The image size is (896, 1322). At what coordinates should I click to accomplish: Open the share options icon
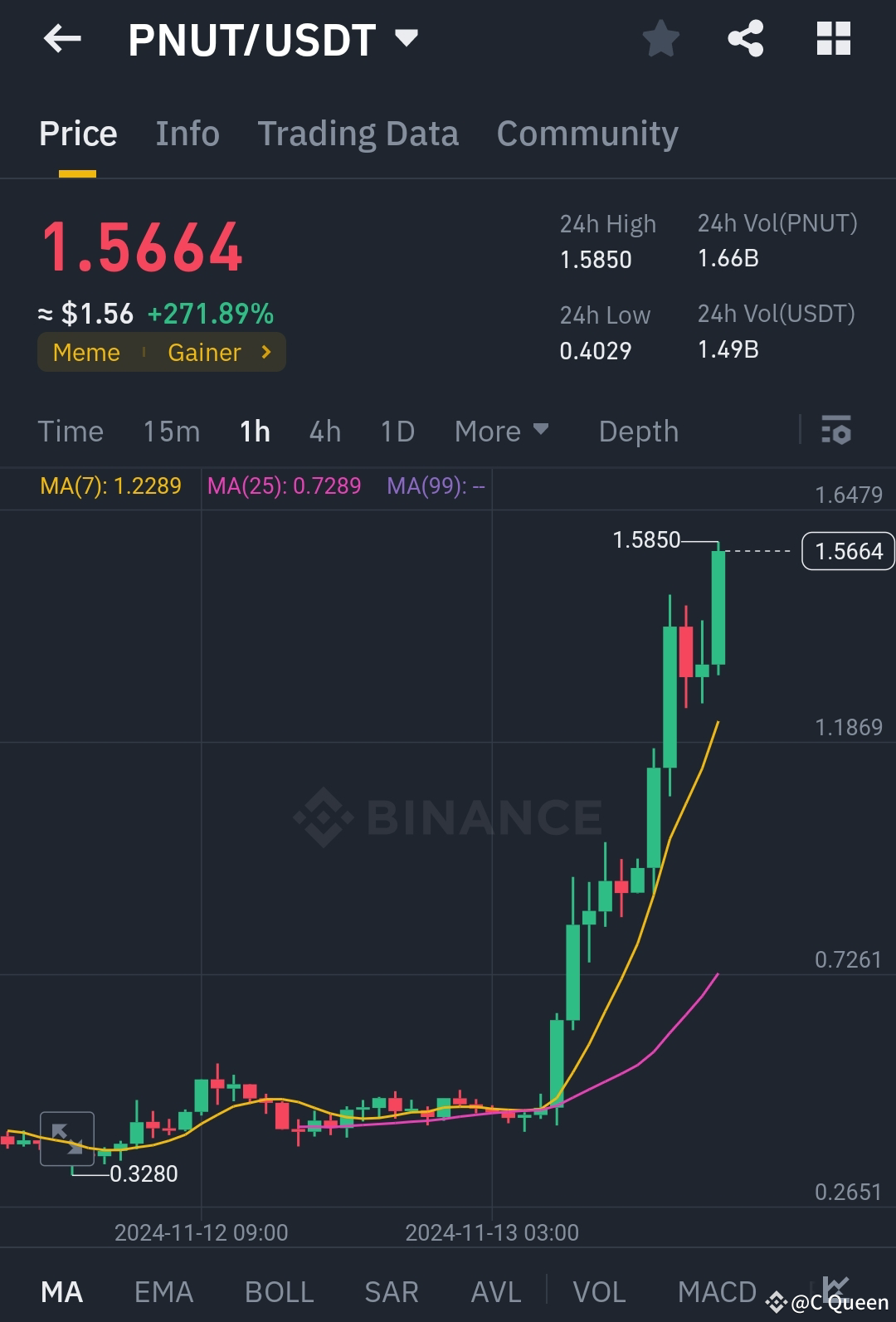(745, 37)
